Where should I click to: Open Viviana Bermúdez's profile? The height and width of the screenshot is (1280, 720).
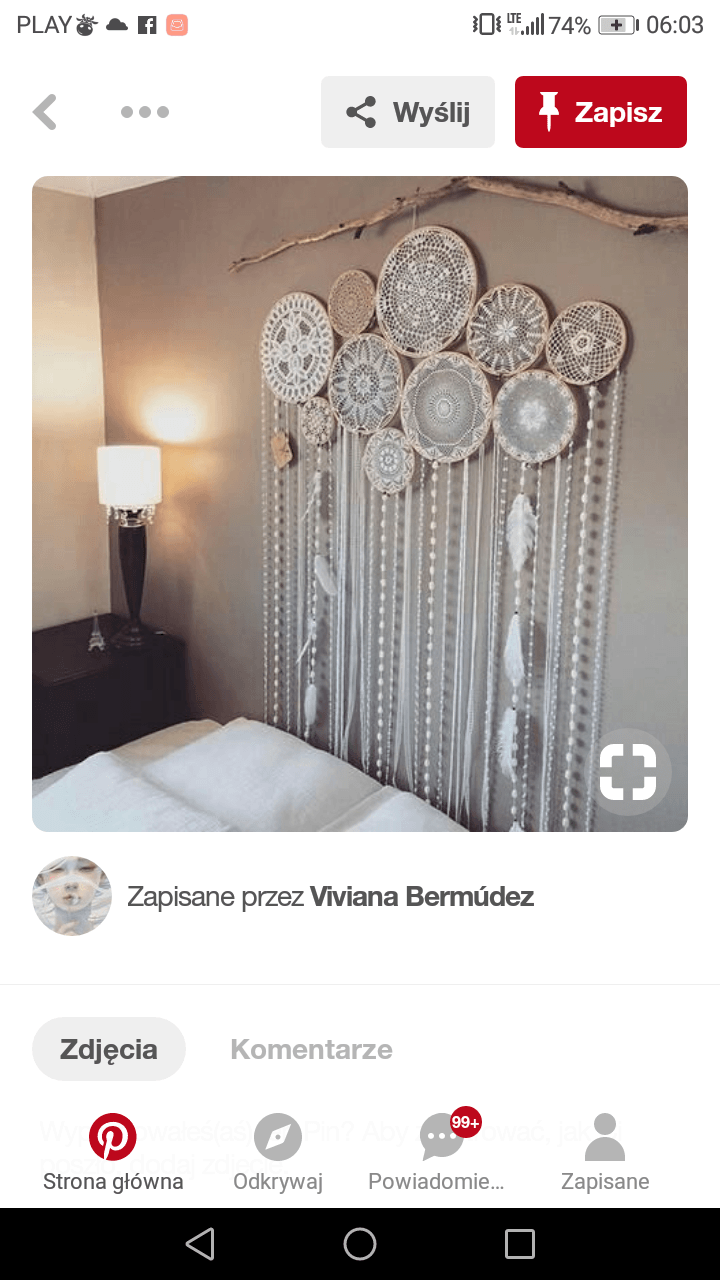coord(420,897)
